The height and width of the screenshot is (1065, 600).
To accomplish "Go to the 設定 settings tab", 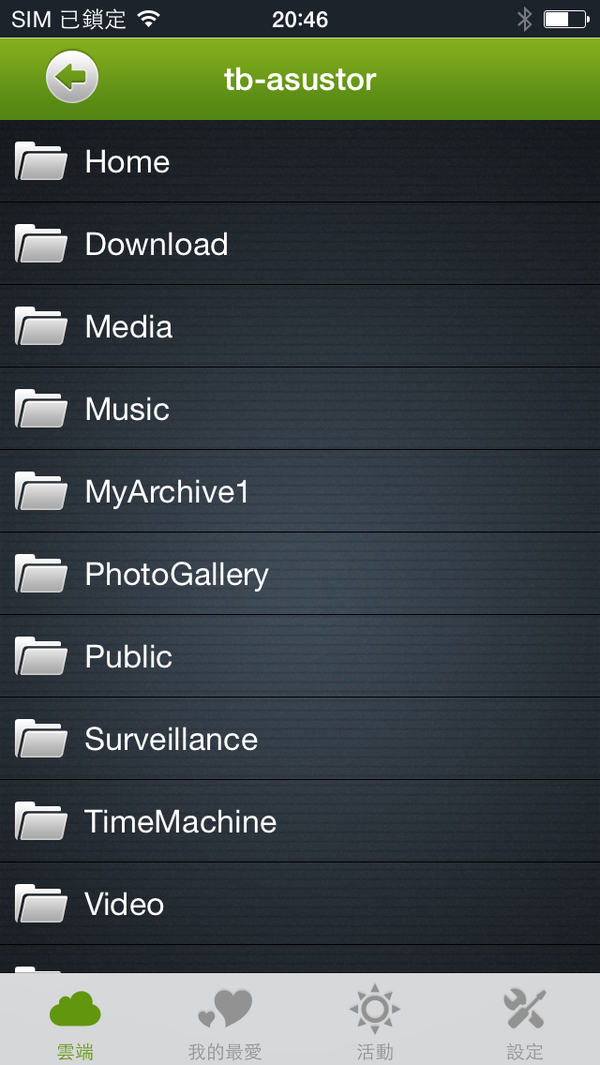I will pos(525,1022).
